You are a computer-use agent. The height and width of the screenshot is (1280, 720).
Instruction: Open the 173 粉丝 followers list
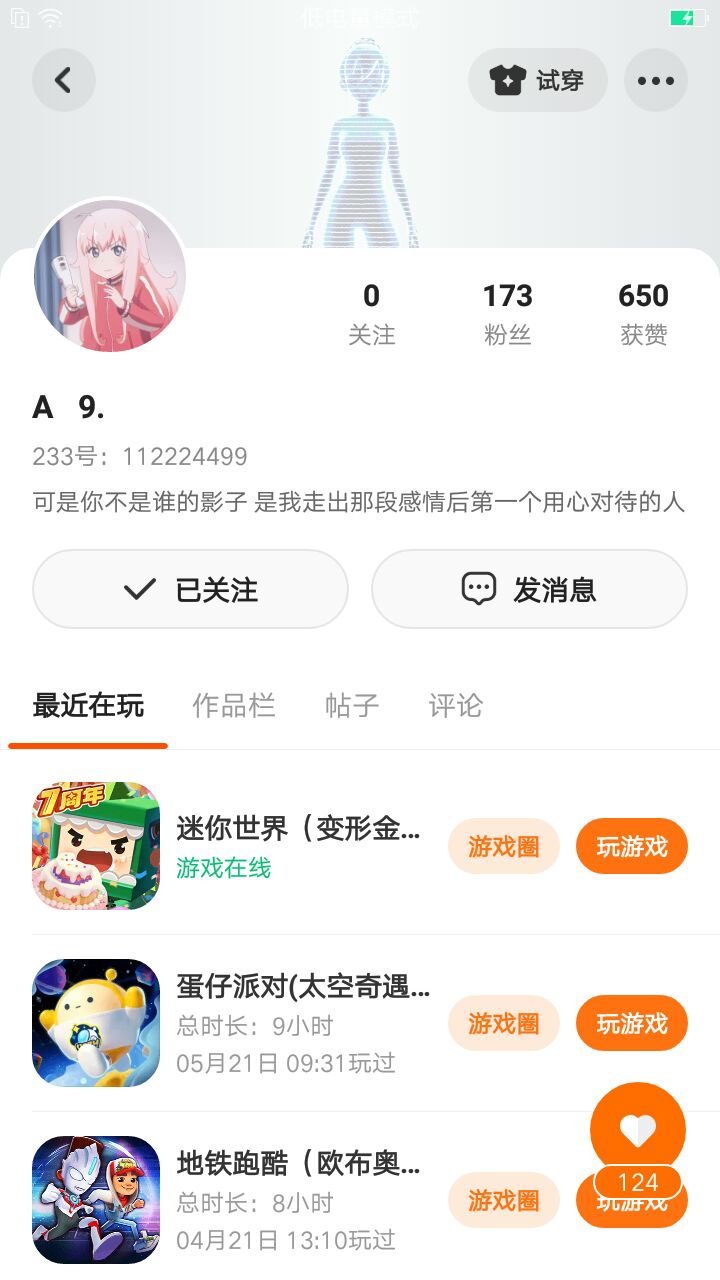(x=508, y=313)
